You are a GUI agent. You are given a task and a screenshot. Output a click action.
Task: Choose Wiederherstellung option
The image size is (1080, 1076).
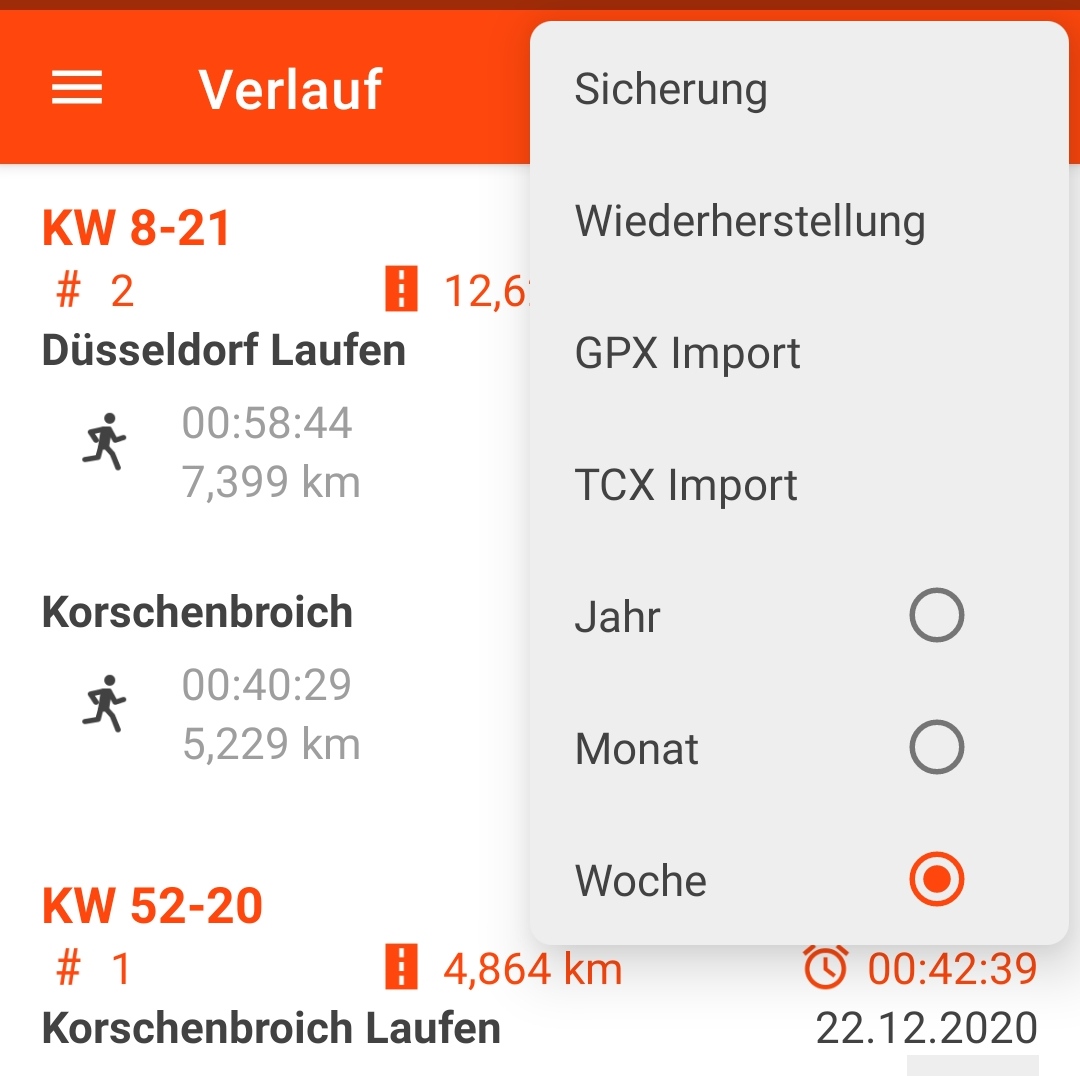pyautogui.click(x=749, y=221)
